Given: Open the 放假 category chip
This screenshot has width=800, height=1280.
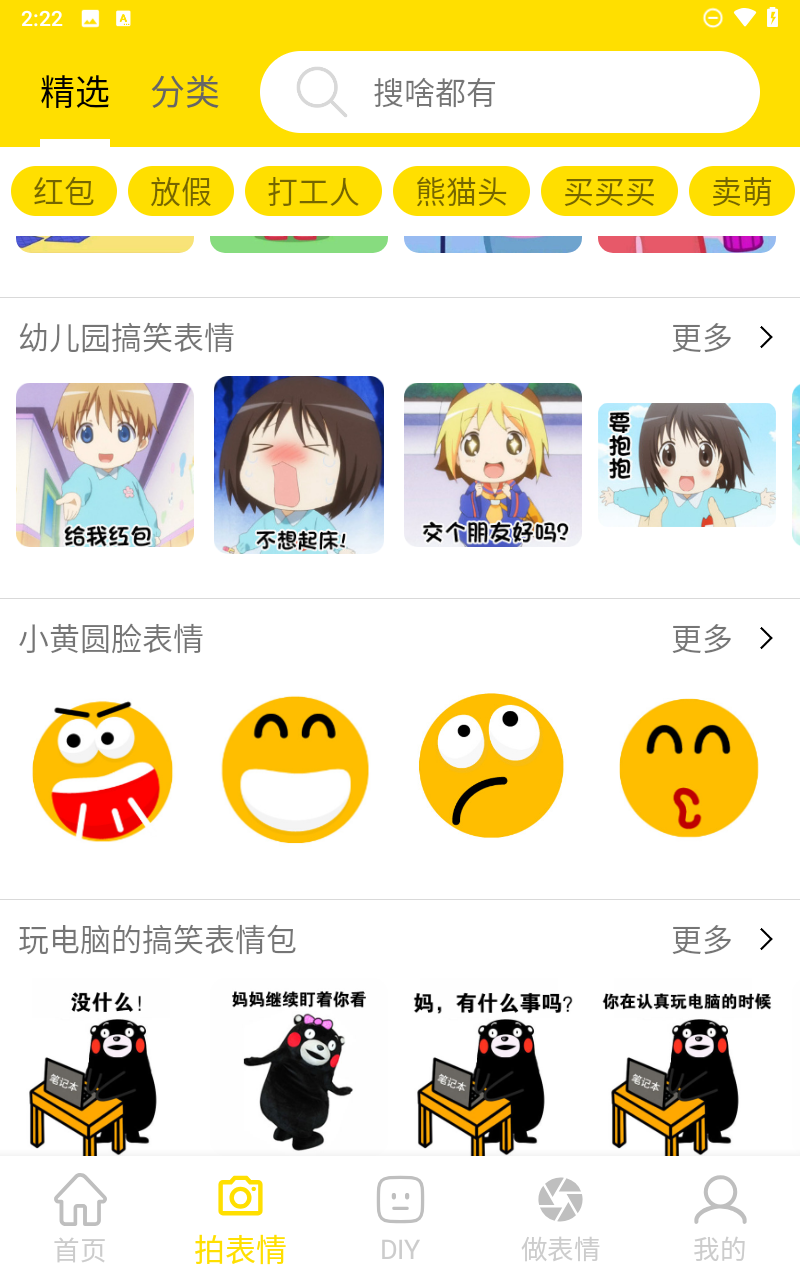Looking at the screenshot, I should click(x=181, y=191).
